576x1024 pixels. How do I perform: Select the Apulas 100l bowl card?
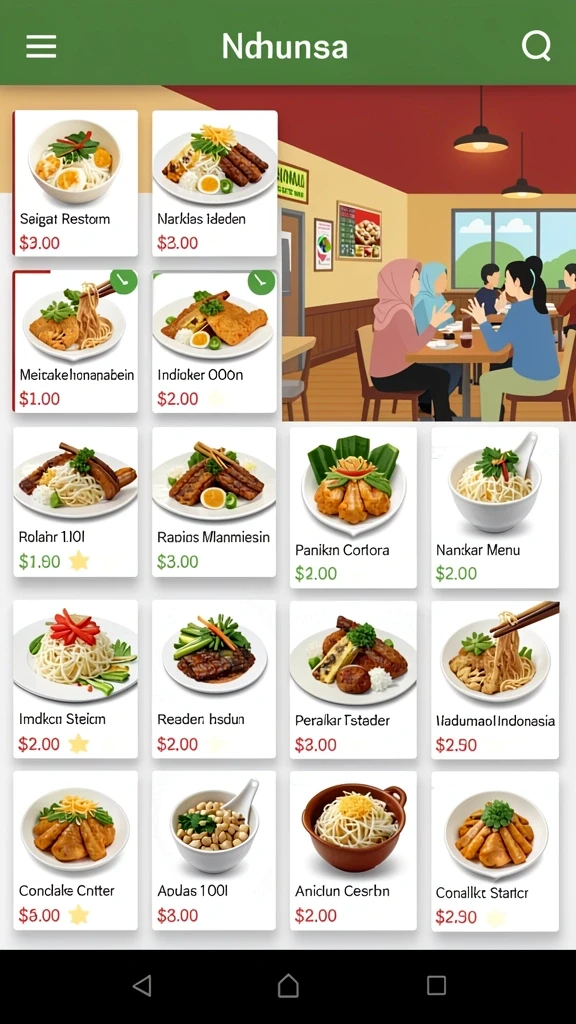click(x=215, y=850)
